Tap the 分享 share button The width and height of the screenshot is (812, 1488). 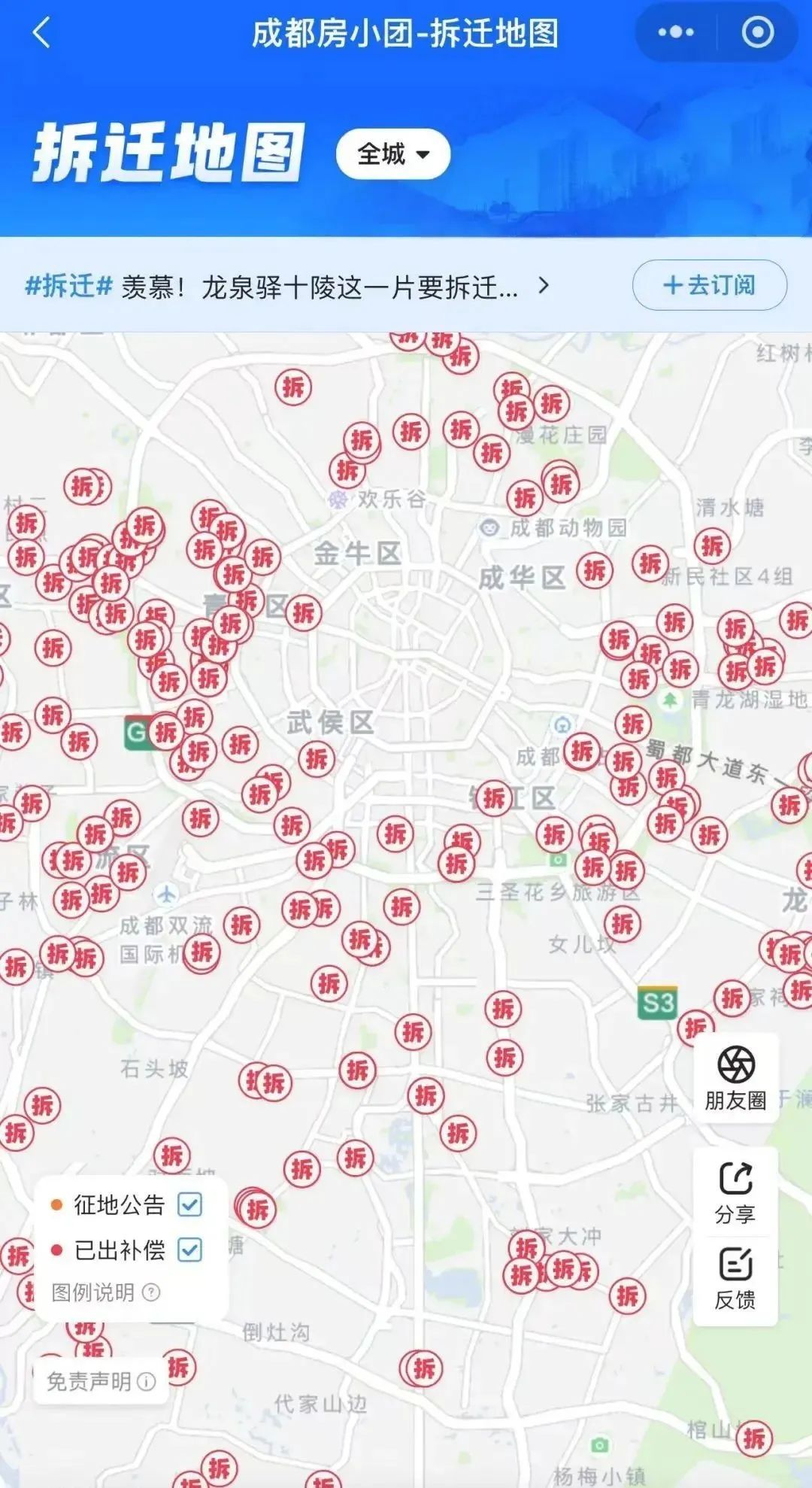coord(735,1192)
